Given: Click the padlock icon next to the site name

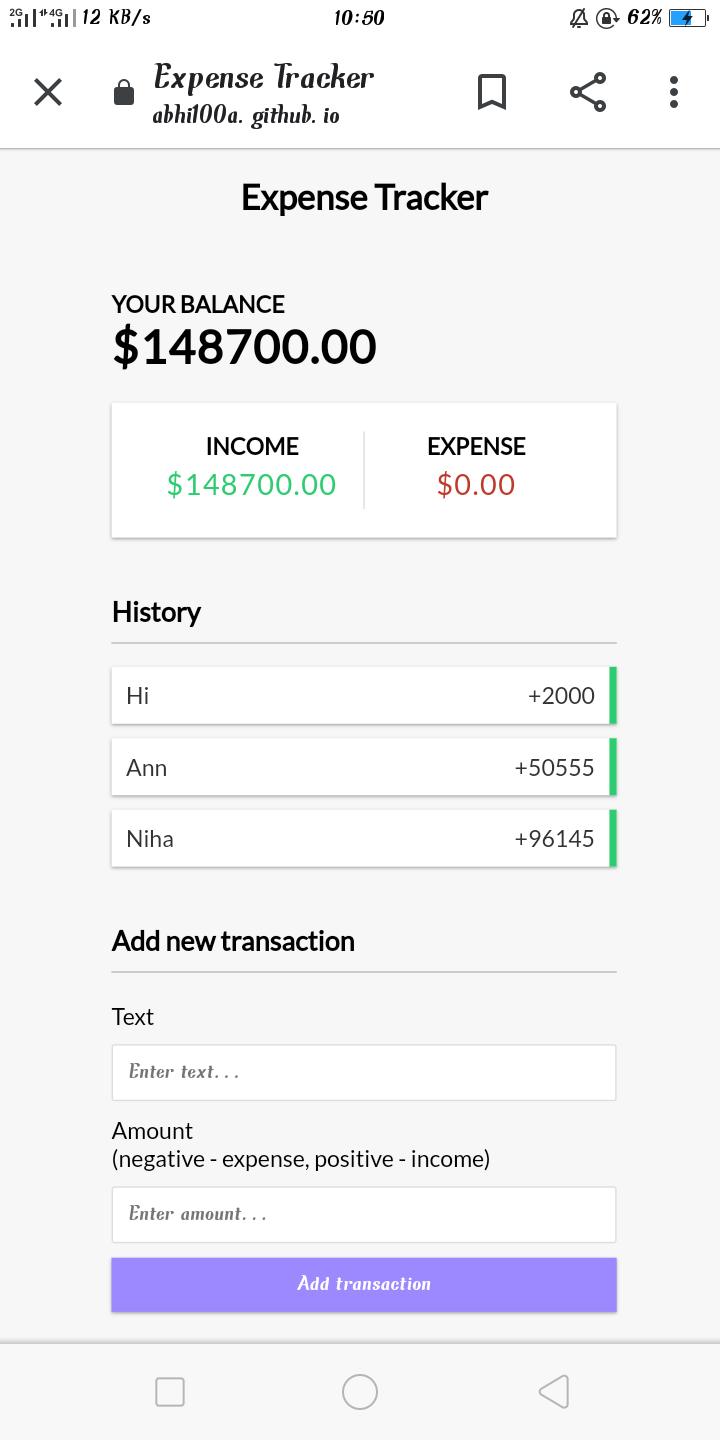Looking at the screenshot, I should pyautogui.click(x=123, y=93).
